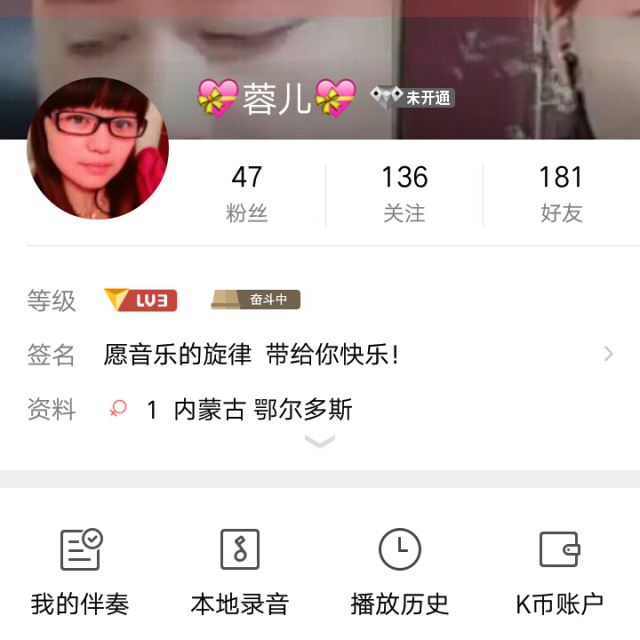The image size is (640, 640).
Task: Open the 好友 friends list
Action: [x=560, y=194]
